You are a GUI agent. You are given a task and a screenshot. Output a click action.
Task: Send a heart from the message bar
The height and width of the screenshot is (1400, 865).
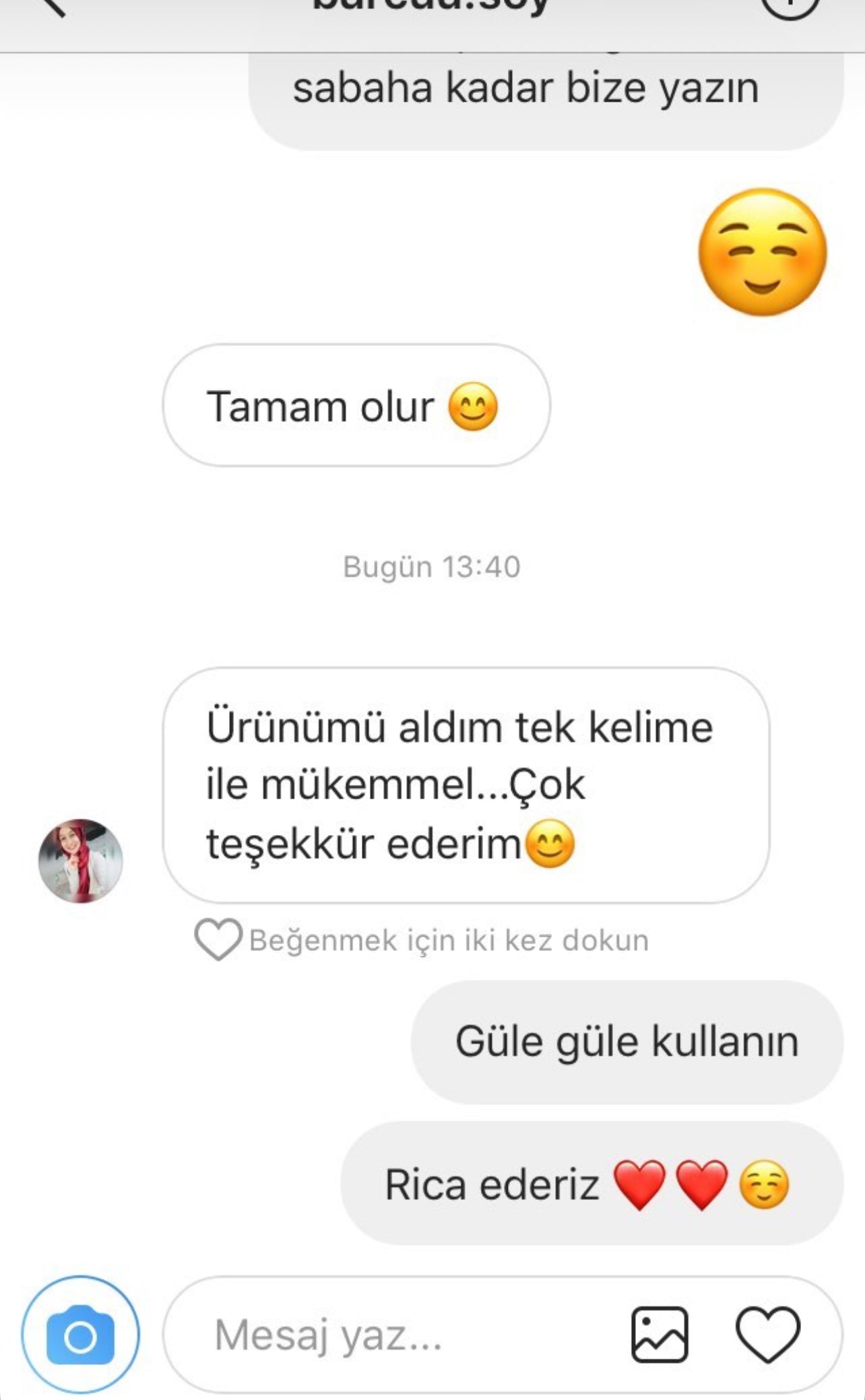[767, 1335]
